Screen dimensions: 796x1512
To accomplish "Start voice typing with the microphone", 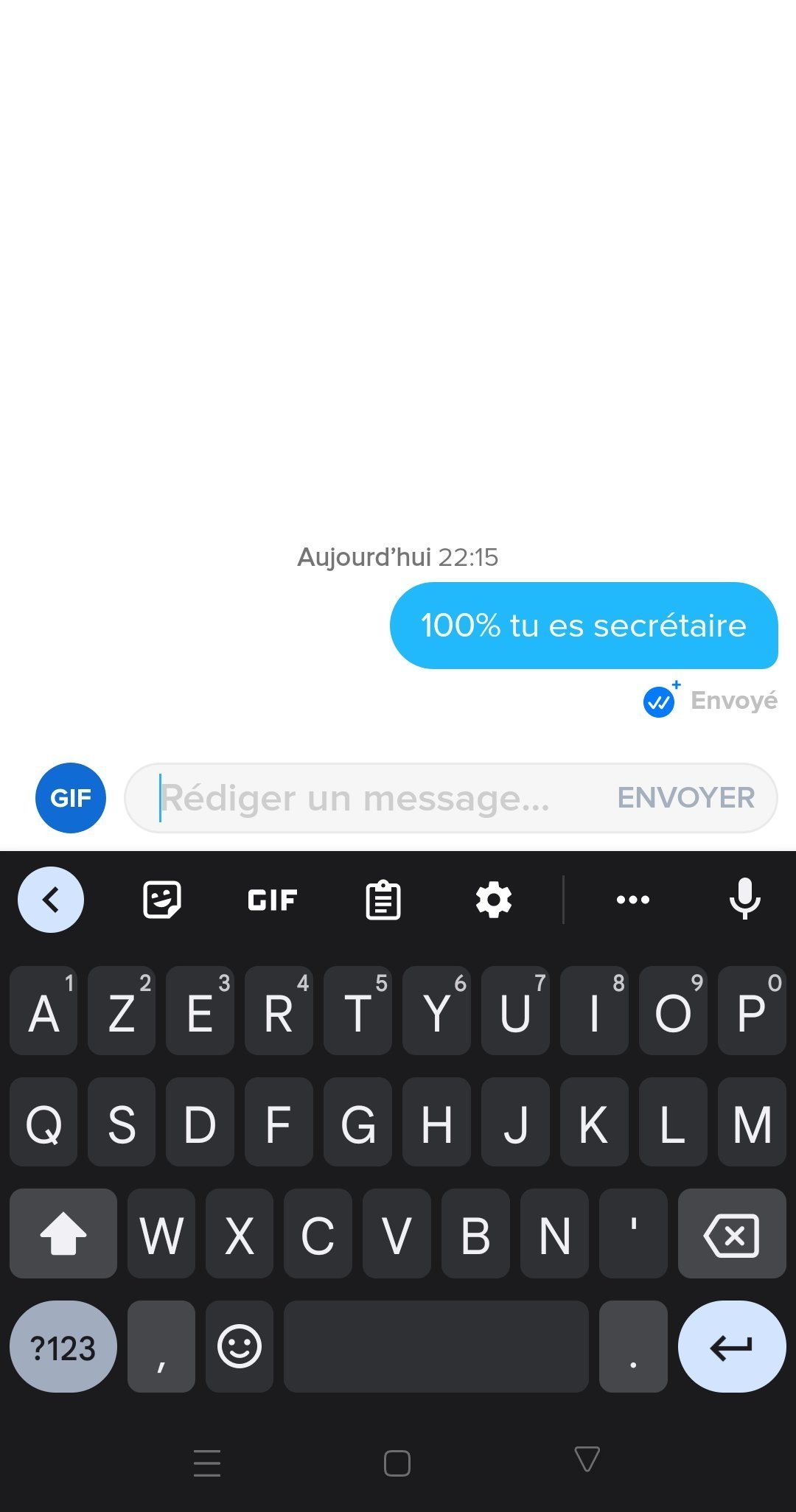I will 744,900.
